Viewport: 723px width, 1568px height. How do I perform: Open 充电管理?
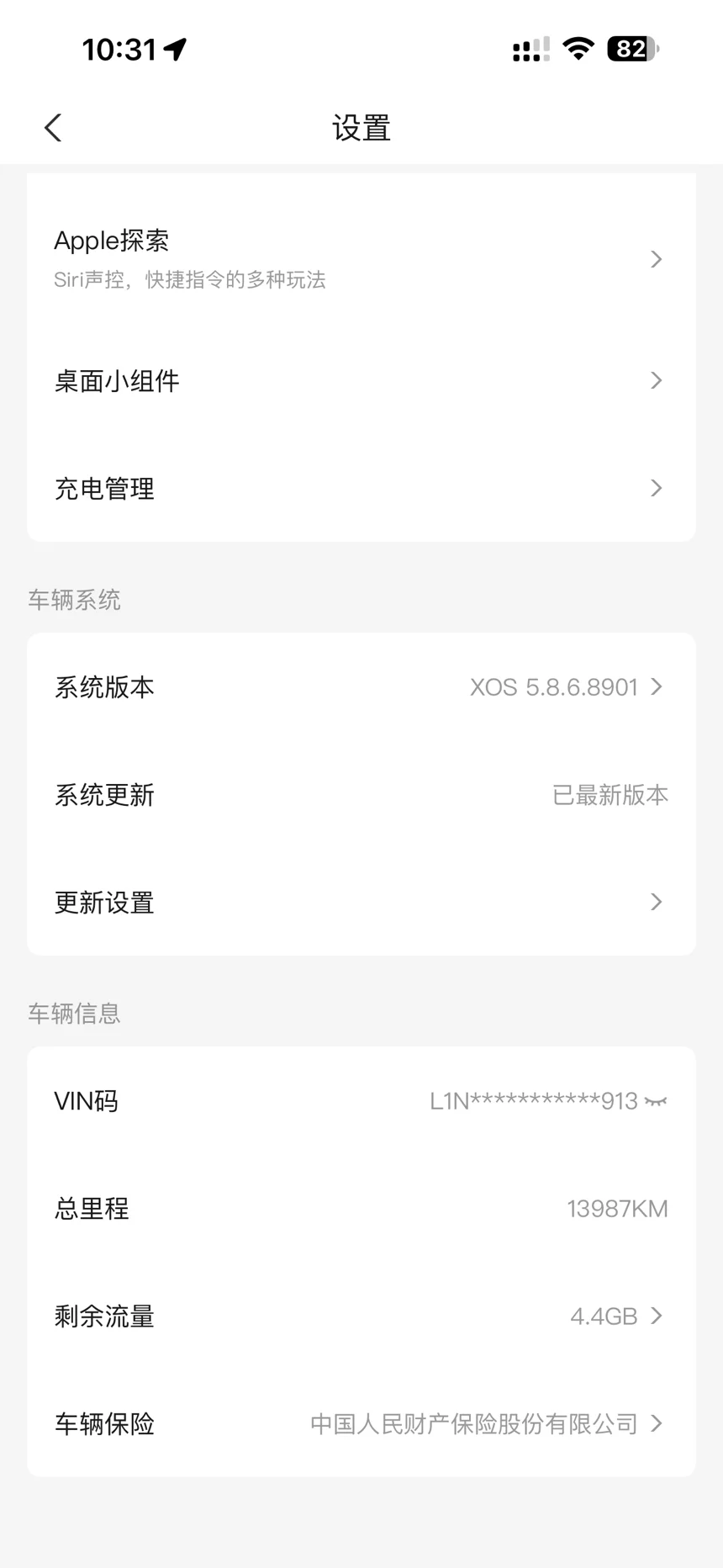tap(361, 489)
